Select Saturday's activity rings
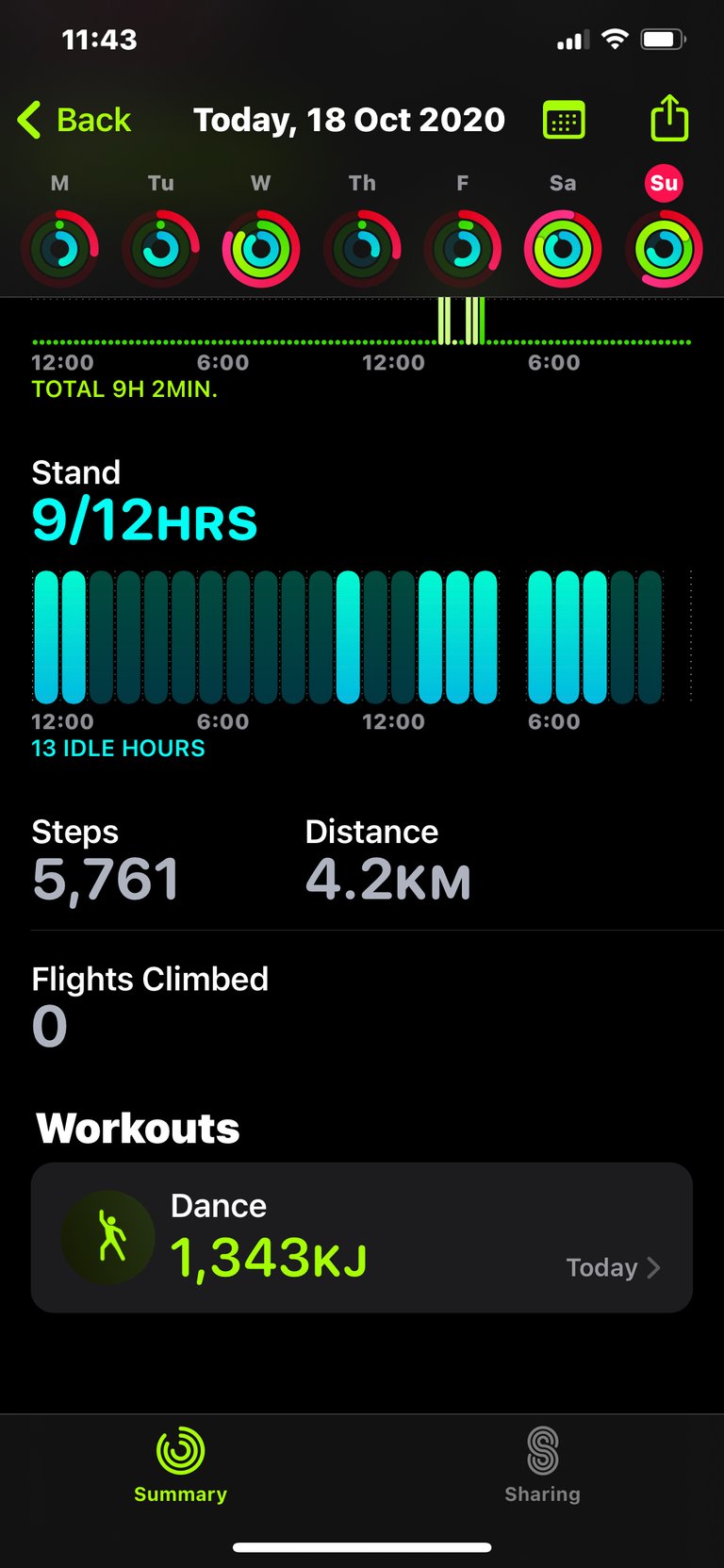Screen dimensions: 724x1568 click(x=563, y=249)
